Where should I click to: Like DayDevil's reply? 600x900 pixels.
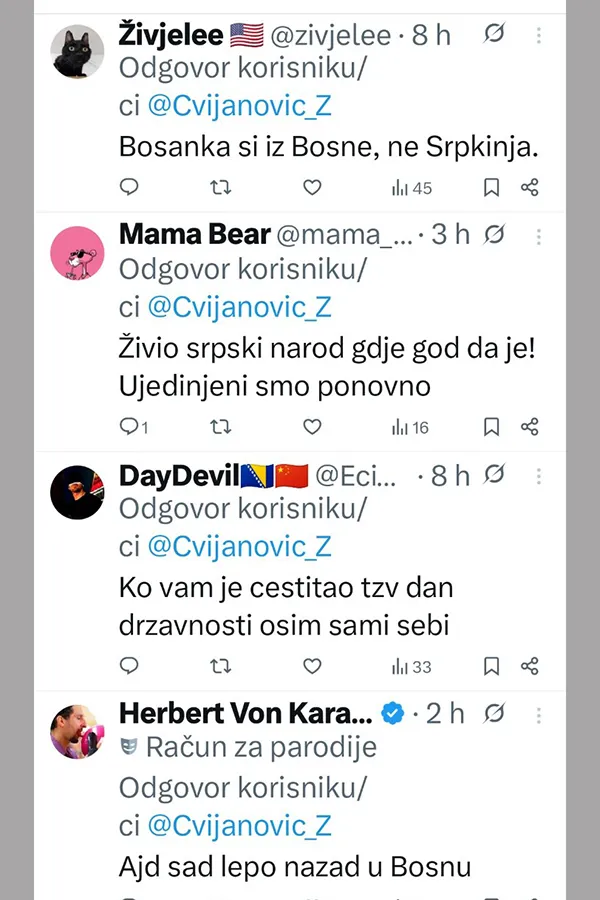tap(312, 666)
